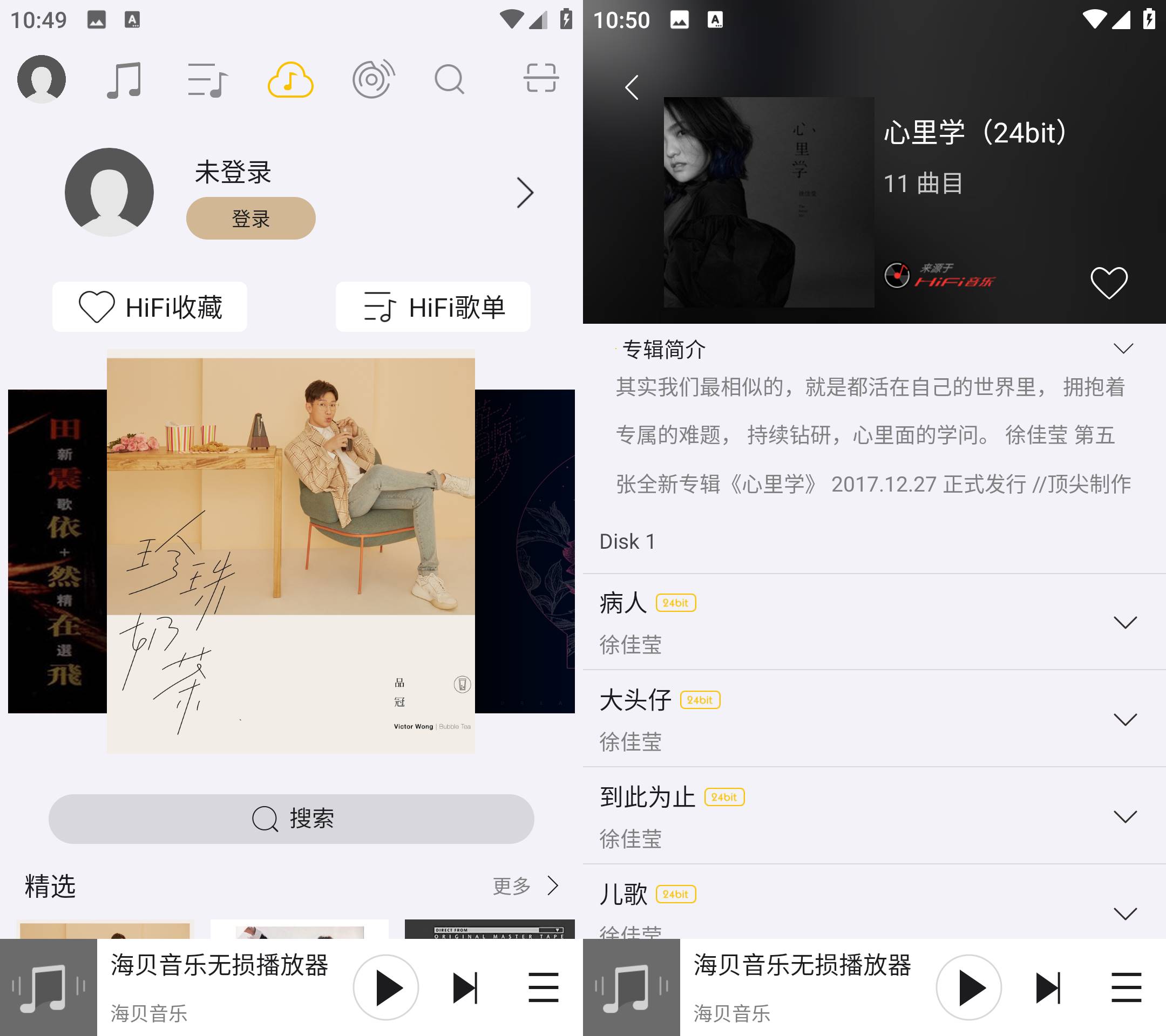Expand options for the song 大头仔
This screenshot has width=1166, height=1036.
click(x=1125, y=719)
